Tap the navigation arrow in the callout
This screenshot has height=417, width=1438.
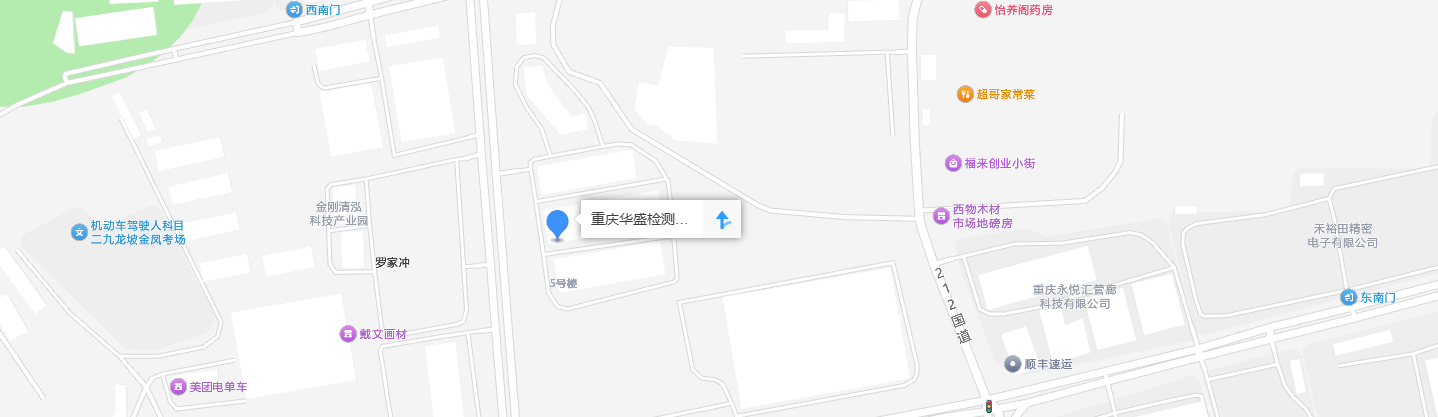723,219
